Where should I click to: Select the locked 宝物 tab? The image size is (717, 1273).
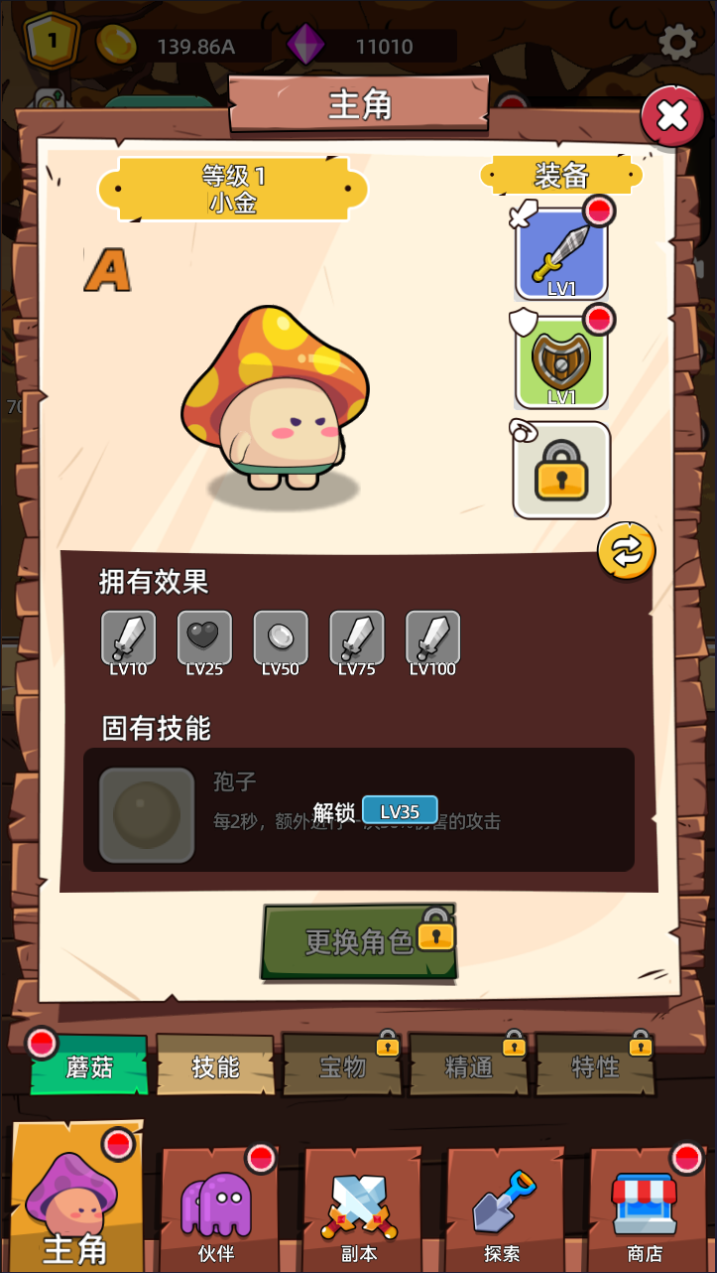pyautogui.click(x=342, y=1067)
